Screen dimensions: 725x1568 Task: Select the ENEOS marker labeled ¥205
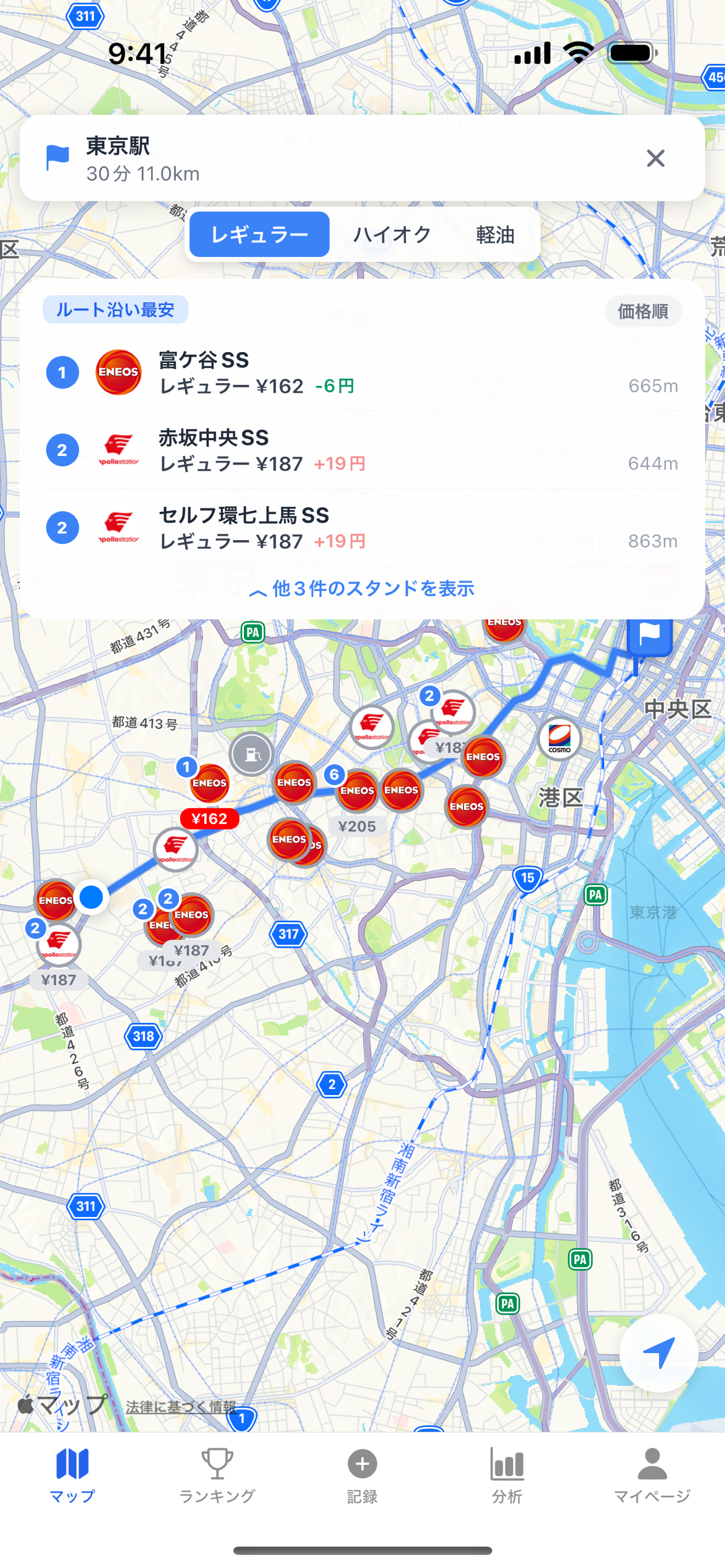[x=358, y=790]
